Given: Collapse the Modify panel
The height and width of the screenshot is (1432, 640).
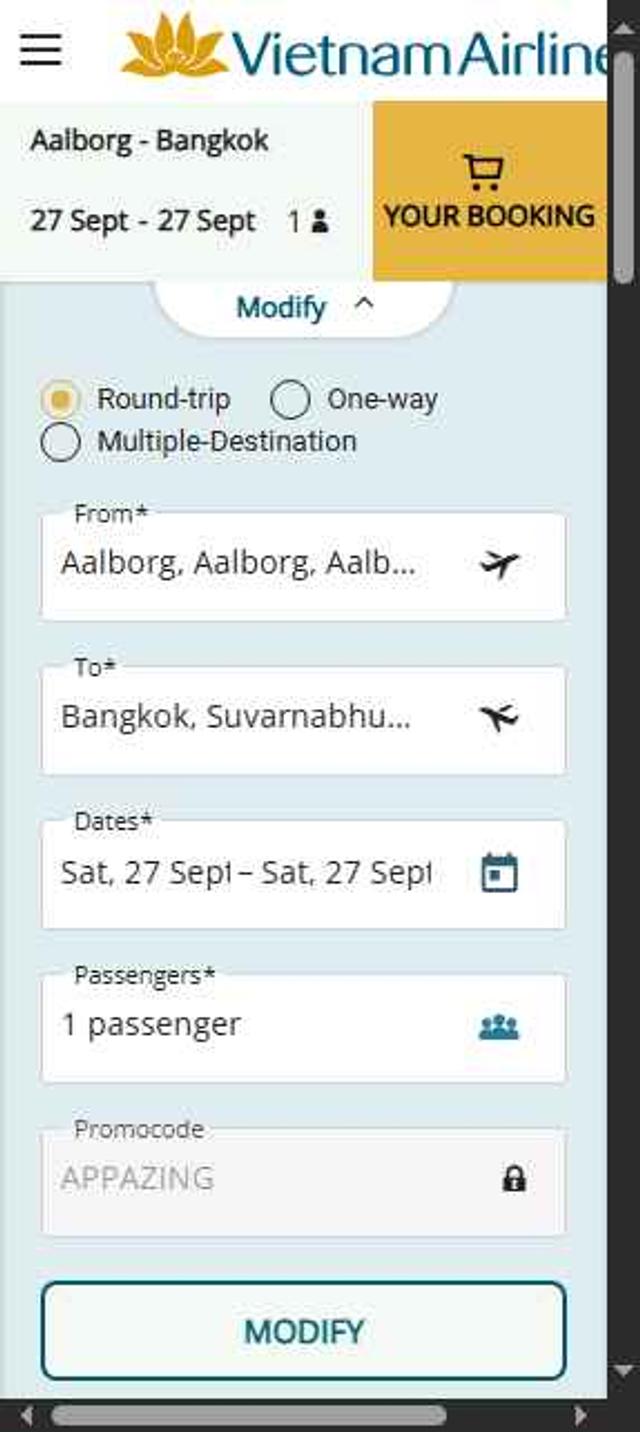Looking at the screenshot, I should tap(304, 307).
